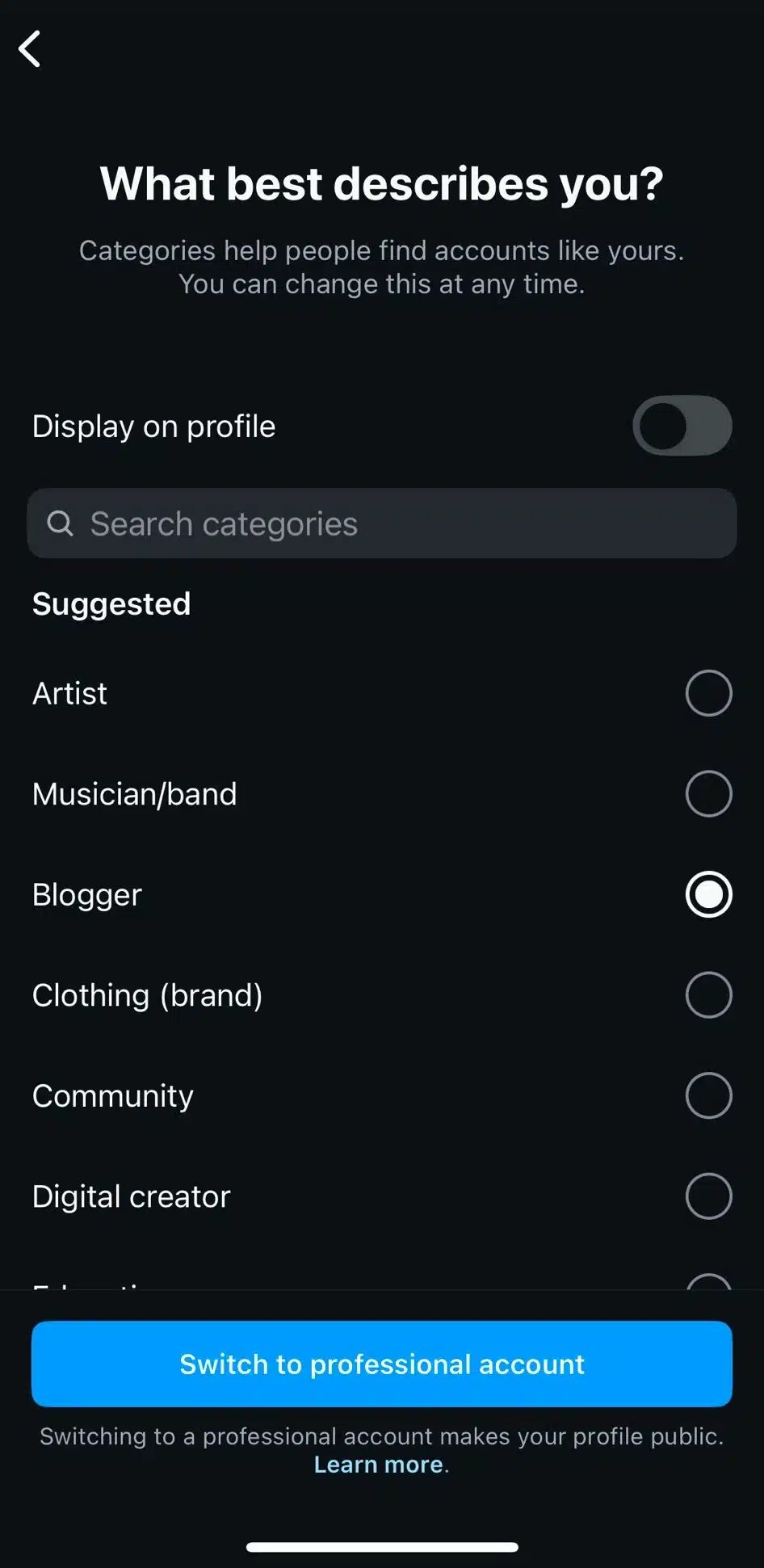Tap Switch to professional account
Image resolution: width=764 pixels, height=1568 pixels.
pos(382,1364)
